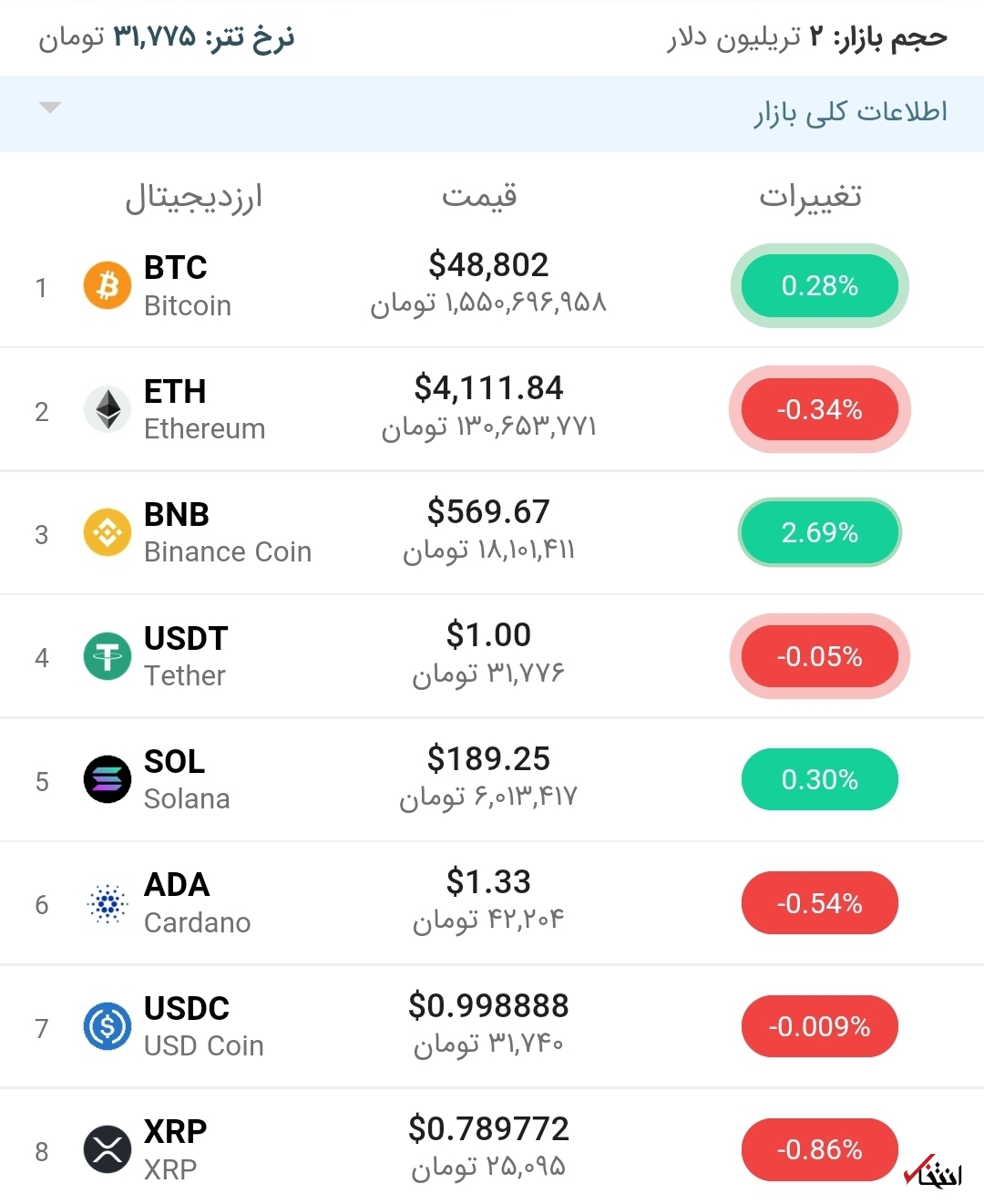Click the Ethereum (ETH) logo icon

(x=107, y=408)
